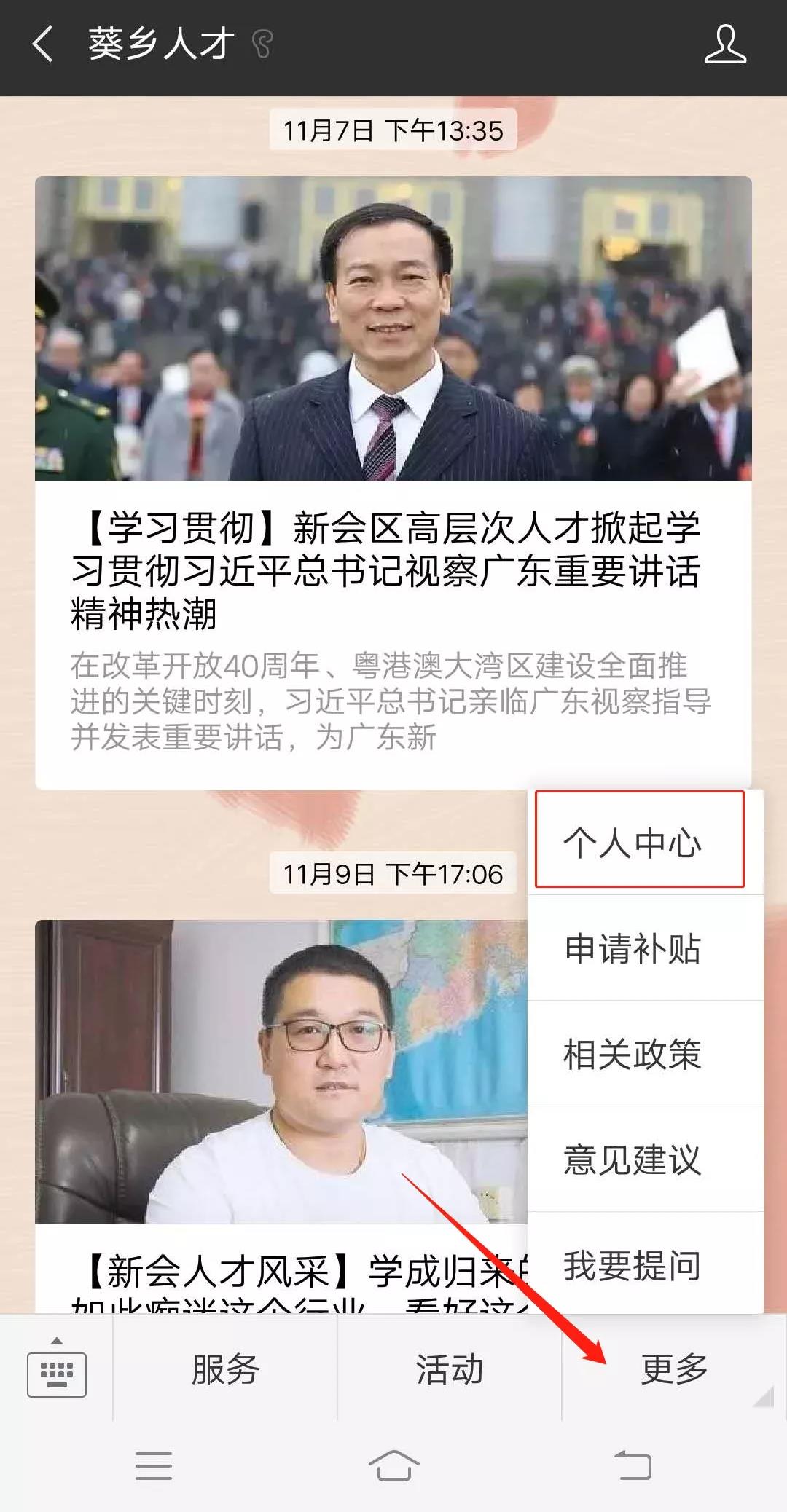Image resolution: width=787 pixels, height=1512 pixels.
Task: Open the 服务 bottom menu
Action: coord(224,1370)
